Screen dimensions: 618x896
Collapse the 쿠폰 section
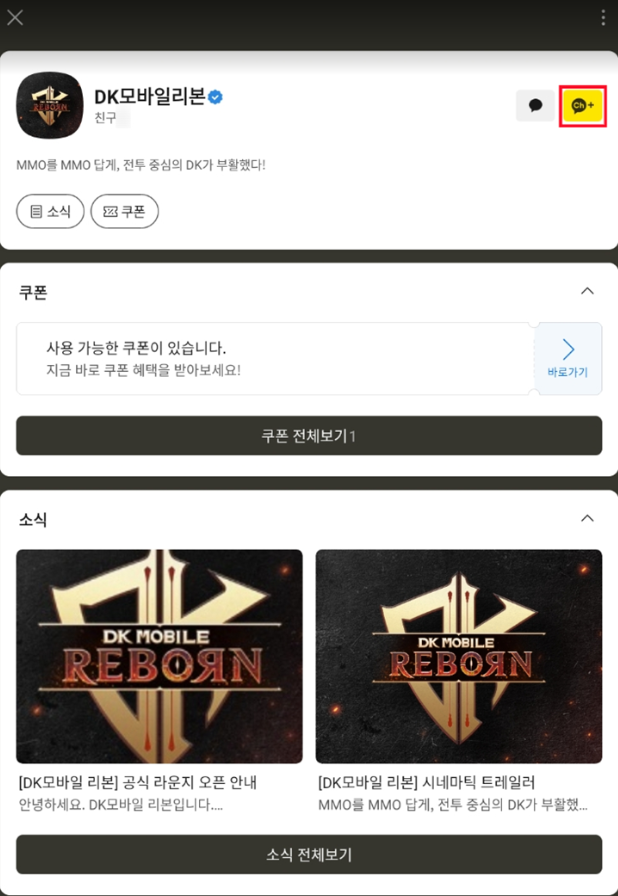tap(587, 291)
